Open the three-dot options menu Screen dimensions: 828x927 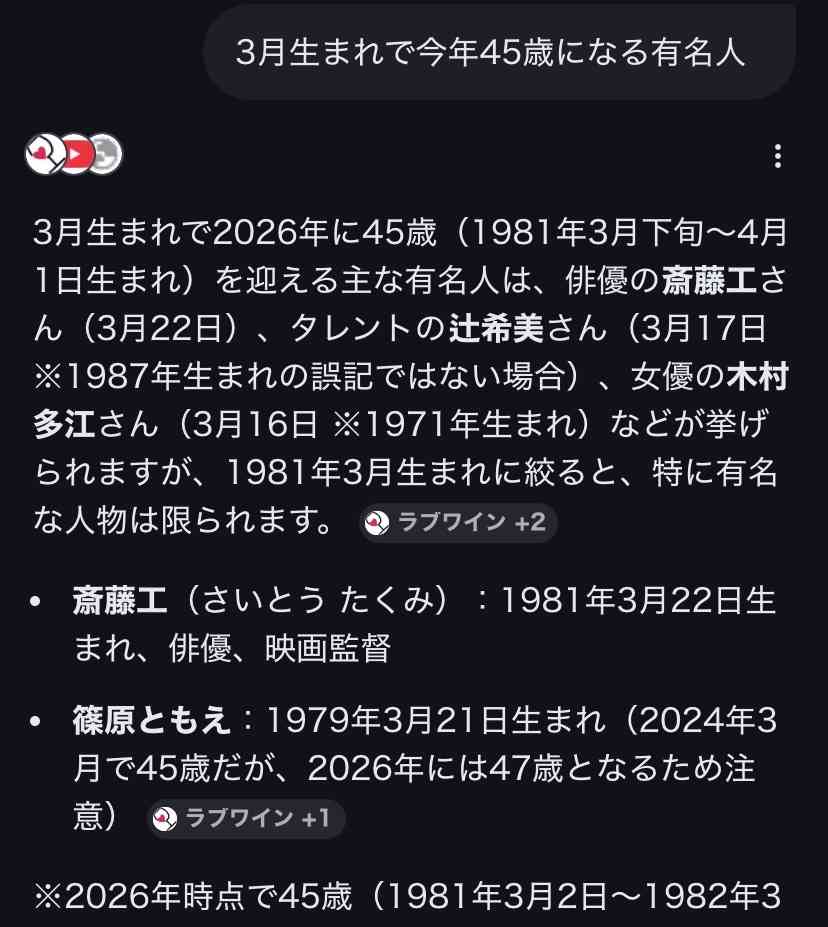pos(778,158)
